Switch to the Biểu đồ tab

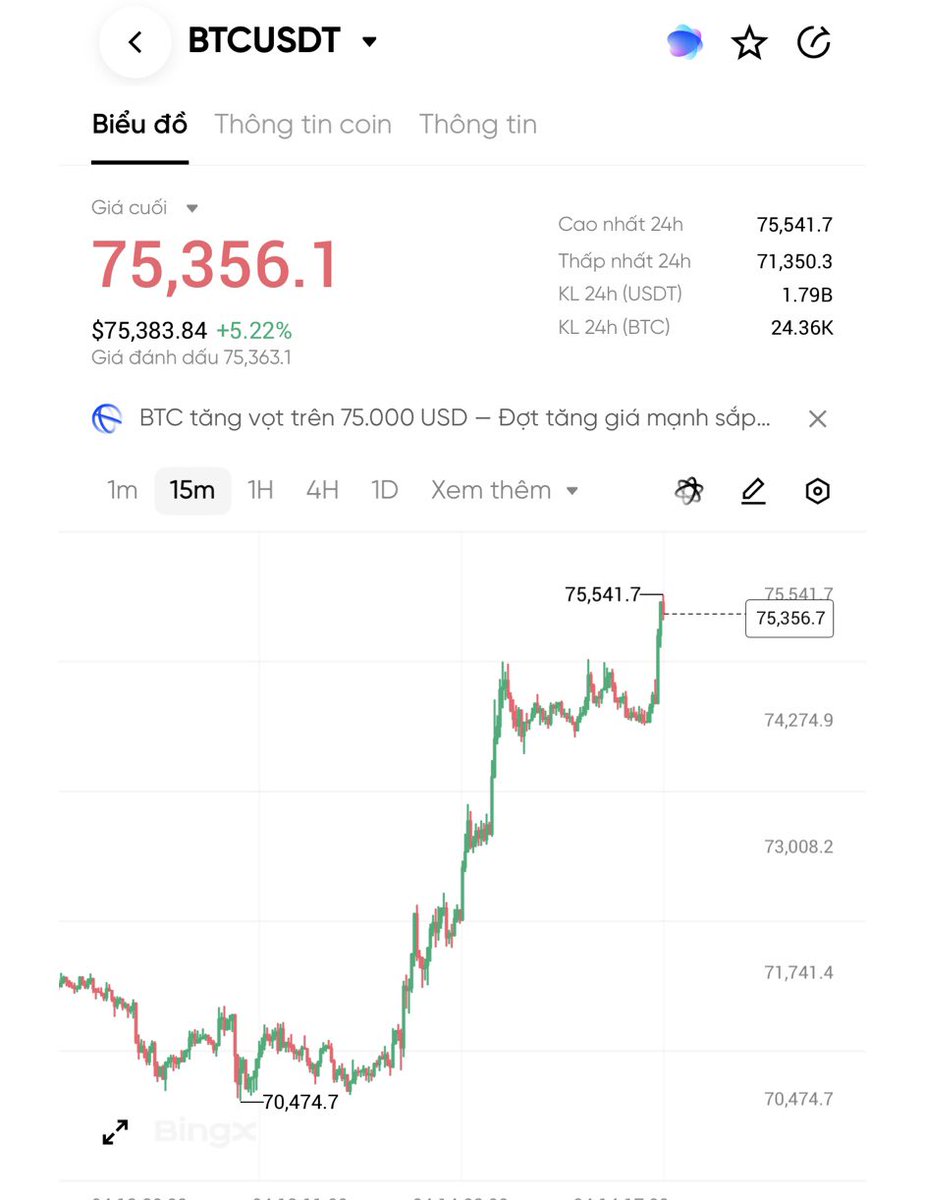click(x=140, y=124)
